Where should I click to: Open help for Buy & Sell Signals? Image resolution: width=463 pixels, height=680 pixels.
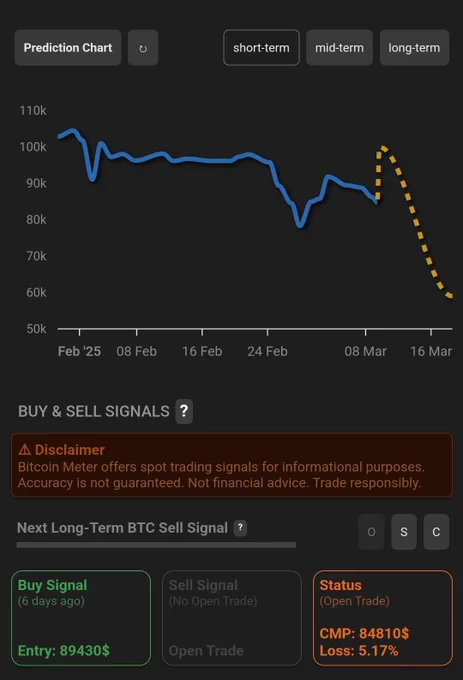tap(184, 411)
